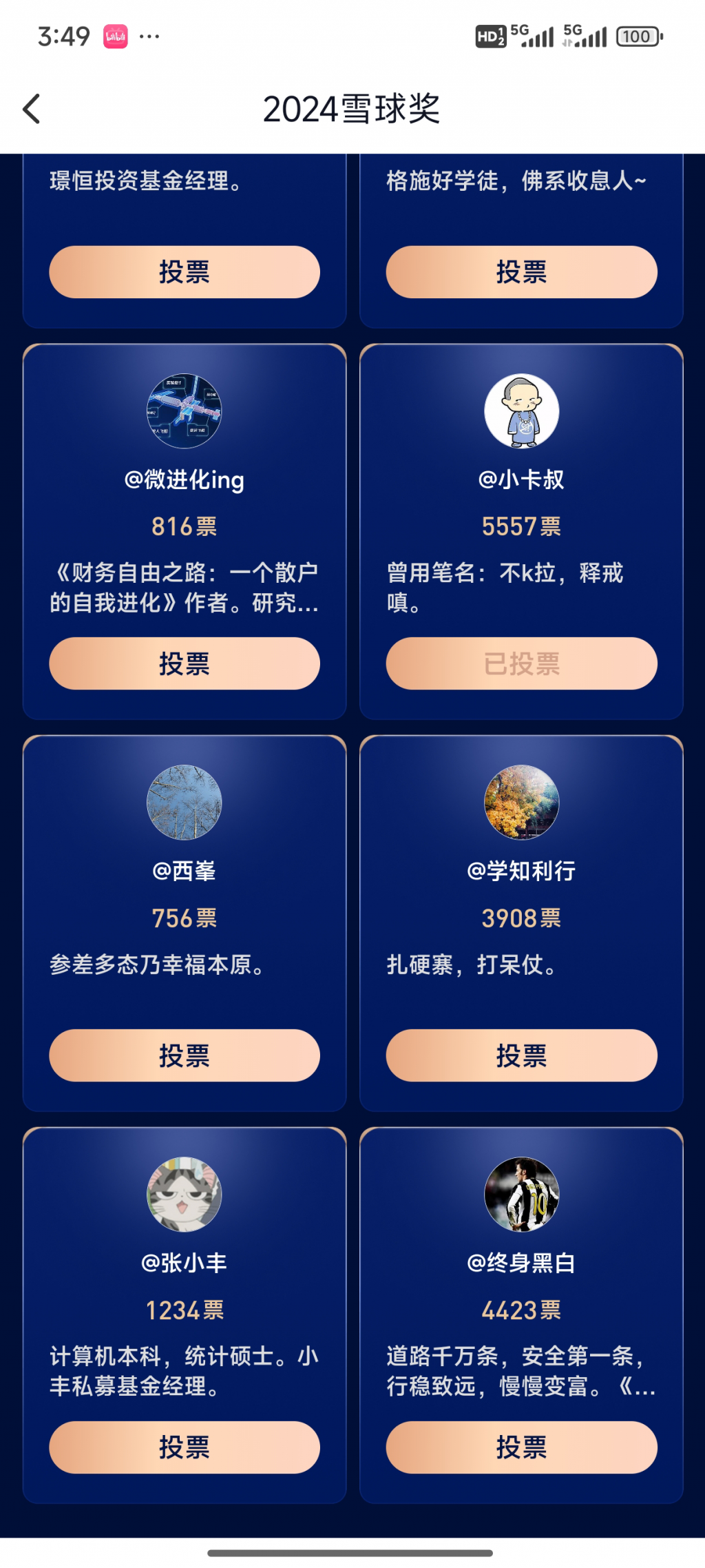This screenshot has height=1568, width=705.
Task: Open @小卡叔's profile picture
Action: [x=521, y=411]
